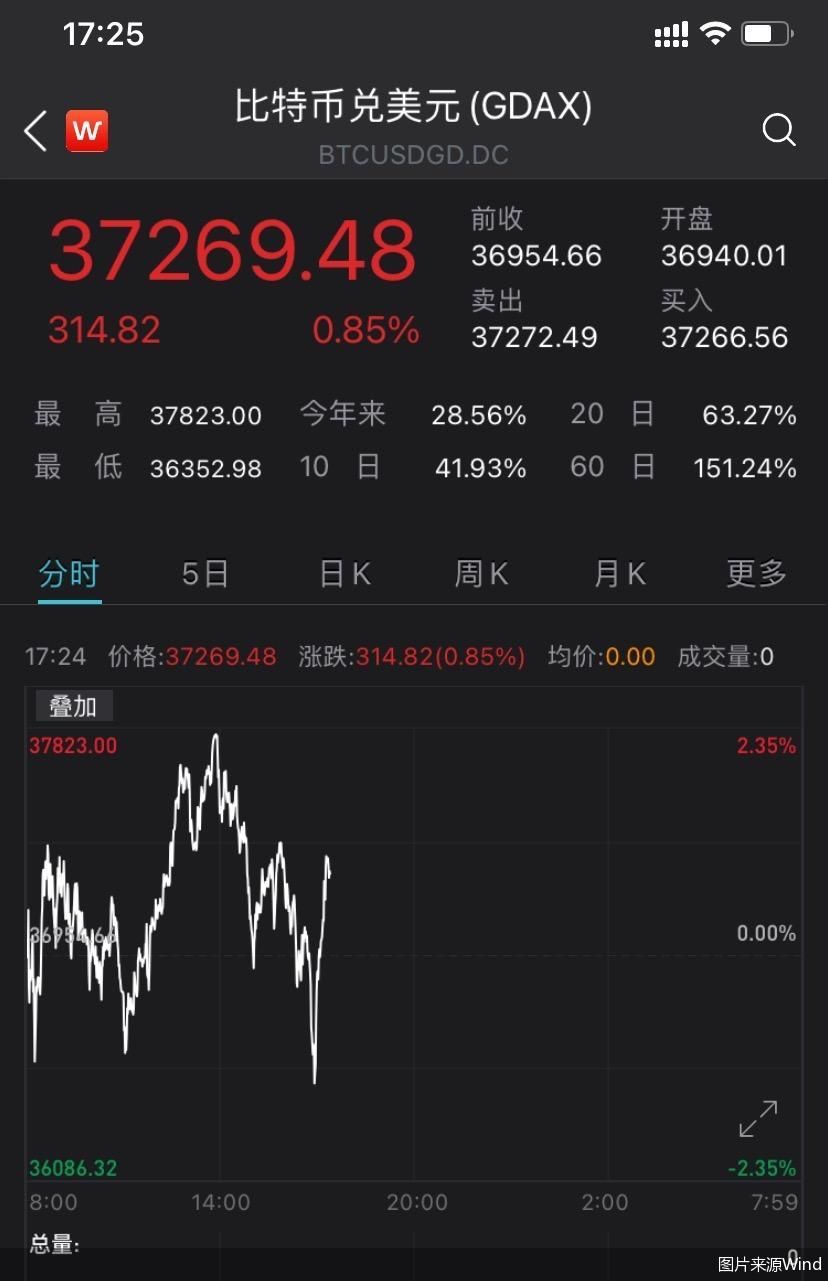Tap the current price 37269.48
This screenshot has height=1281, width=828.
click(x=231, y=248)
